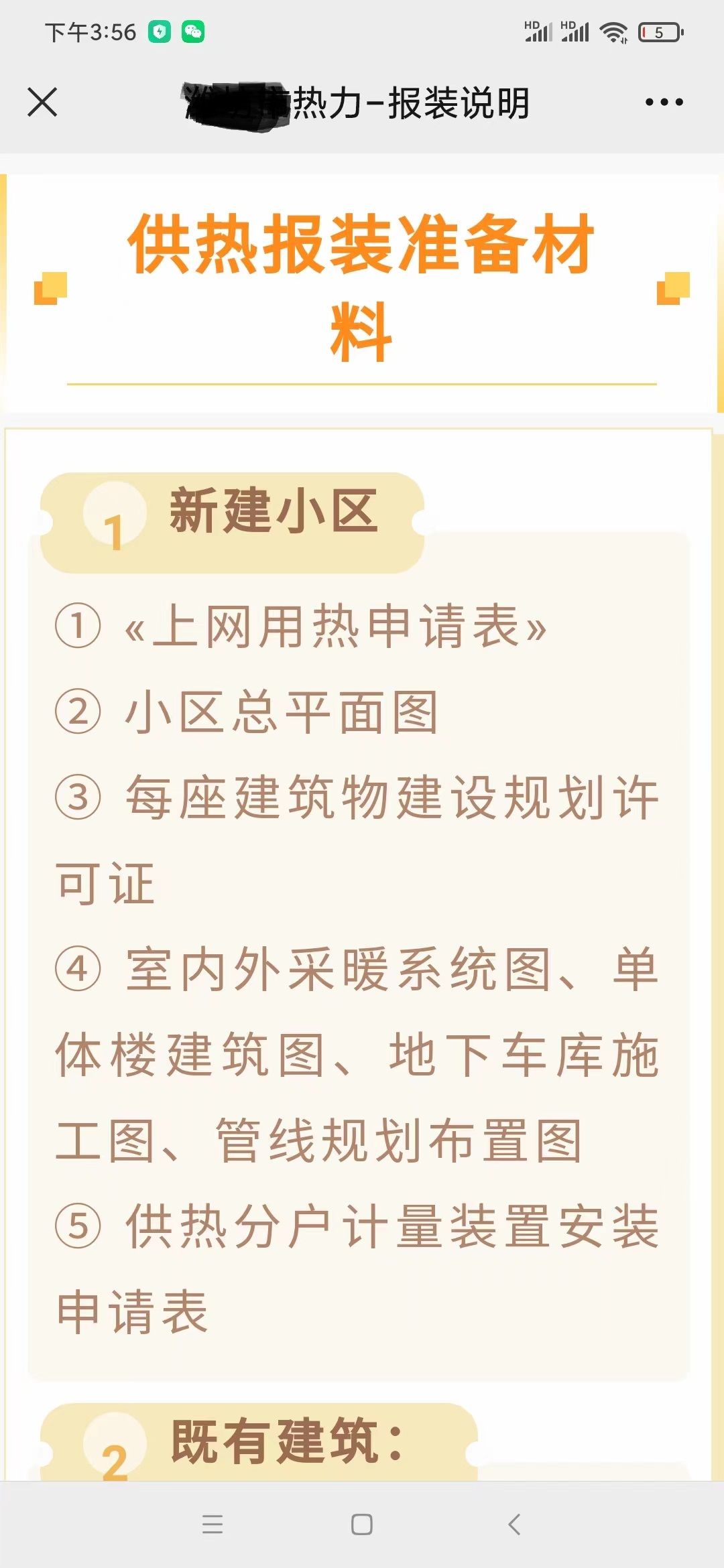Close the 报装说明 page
This screenshot has height=1568, width=724.
pos(42,102)
